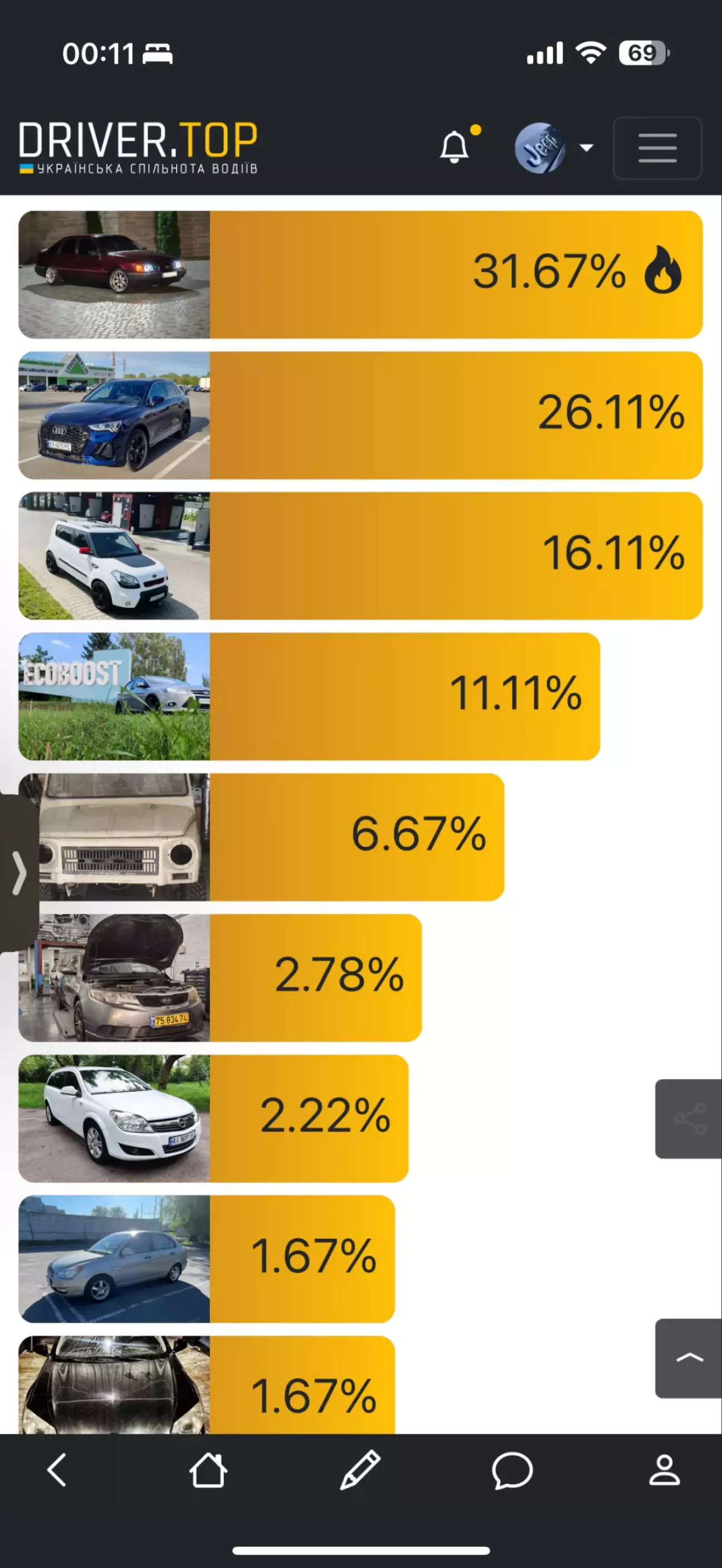The height and width of the screenshot is (1568, 722).
Task: Open the profile tab in bottom bar
Action: pyautogui.click(x=664, y=1470)
